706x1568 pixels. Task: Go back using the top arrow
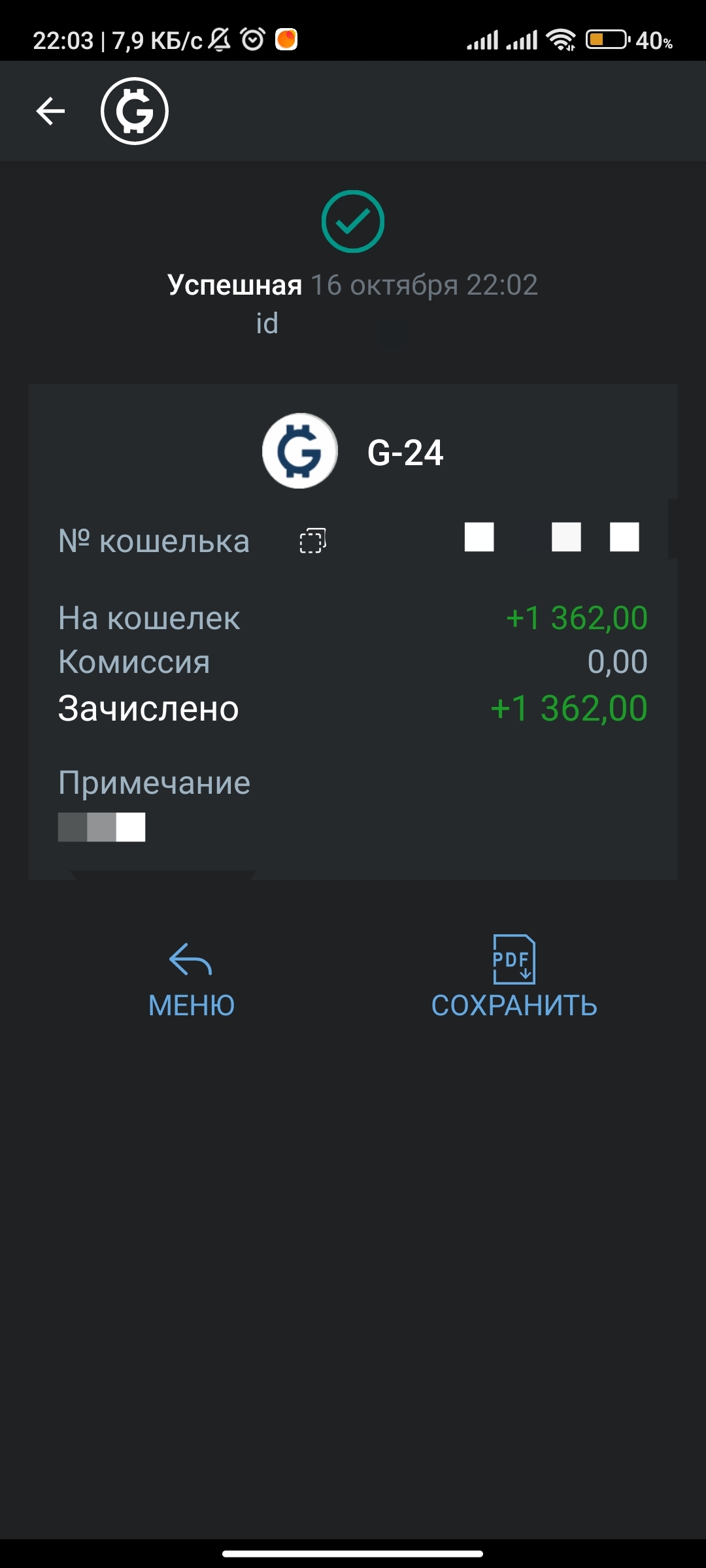coord(50,111)
